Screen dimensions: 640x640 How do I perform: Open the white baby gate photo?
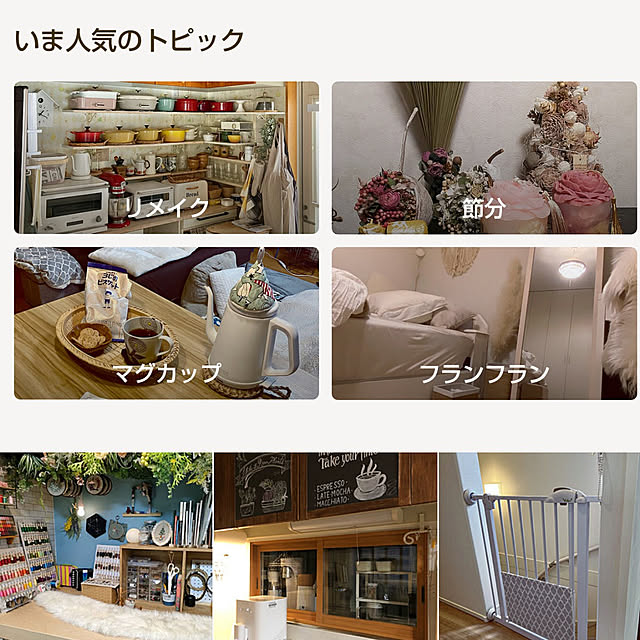539,546
